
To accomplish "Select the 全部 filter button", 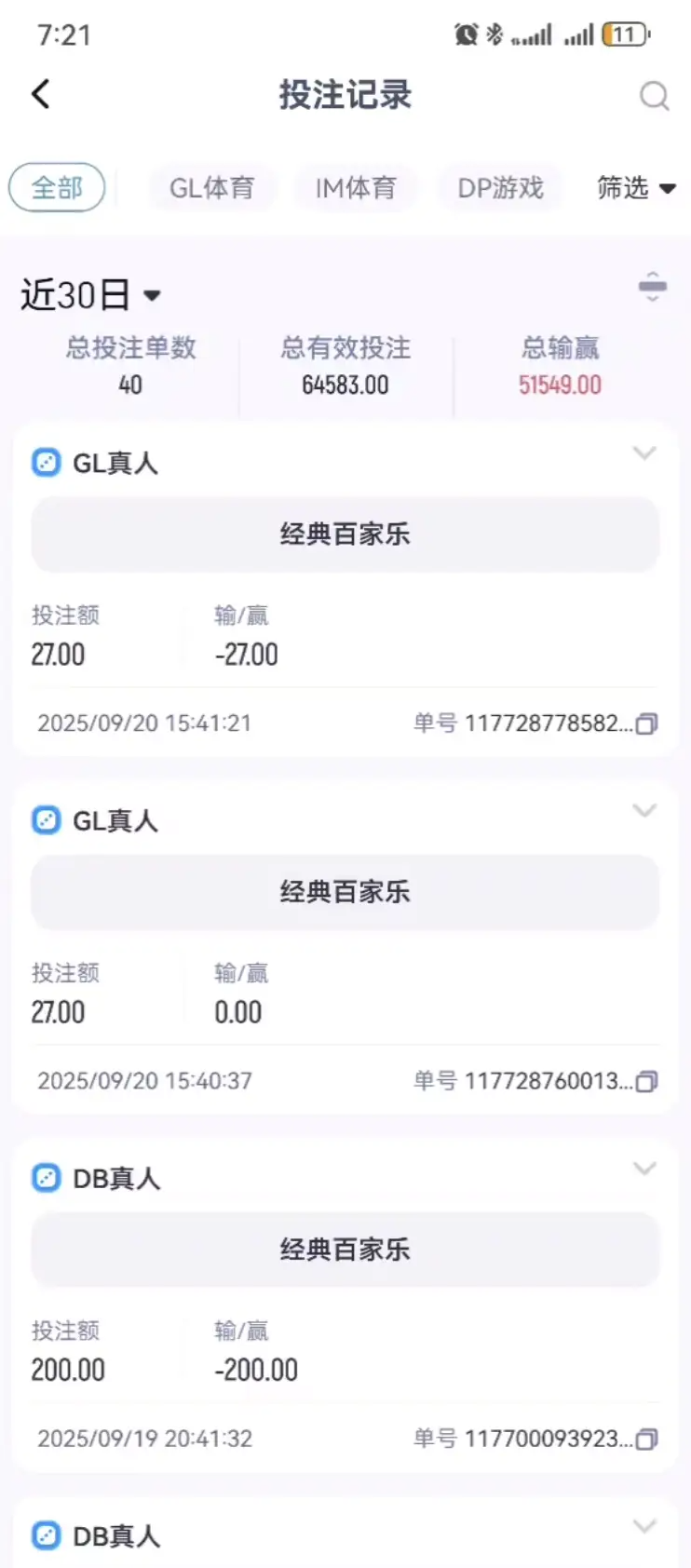I will pos(56,186).
